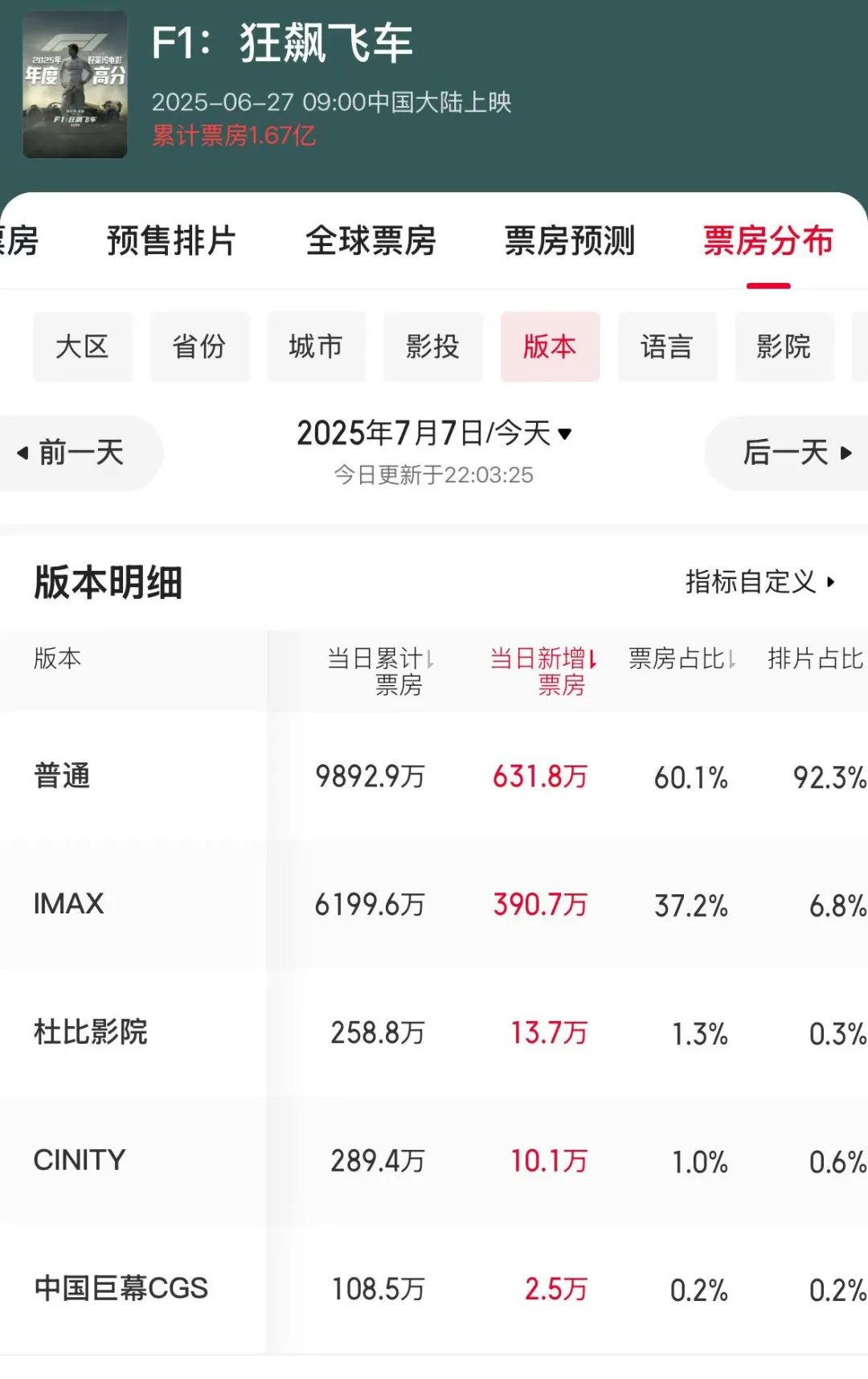Open the 全球票房 tab
This screenshot has width=868, height=1379.
pyautogui.click(x=371, y=240)
